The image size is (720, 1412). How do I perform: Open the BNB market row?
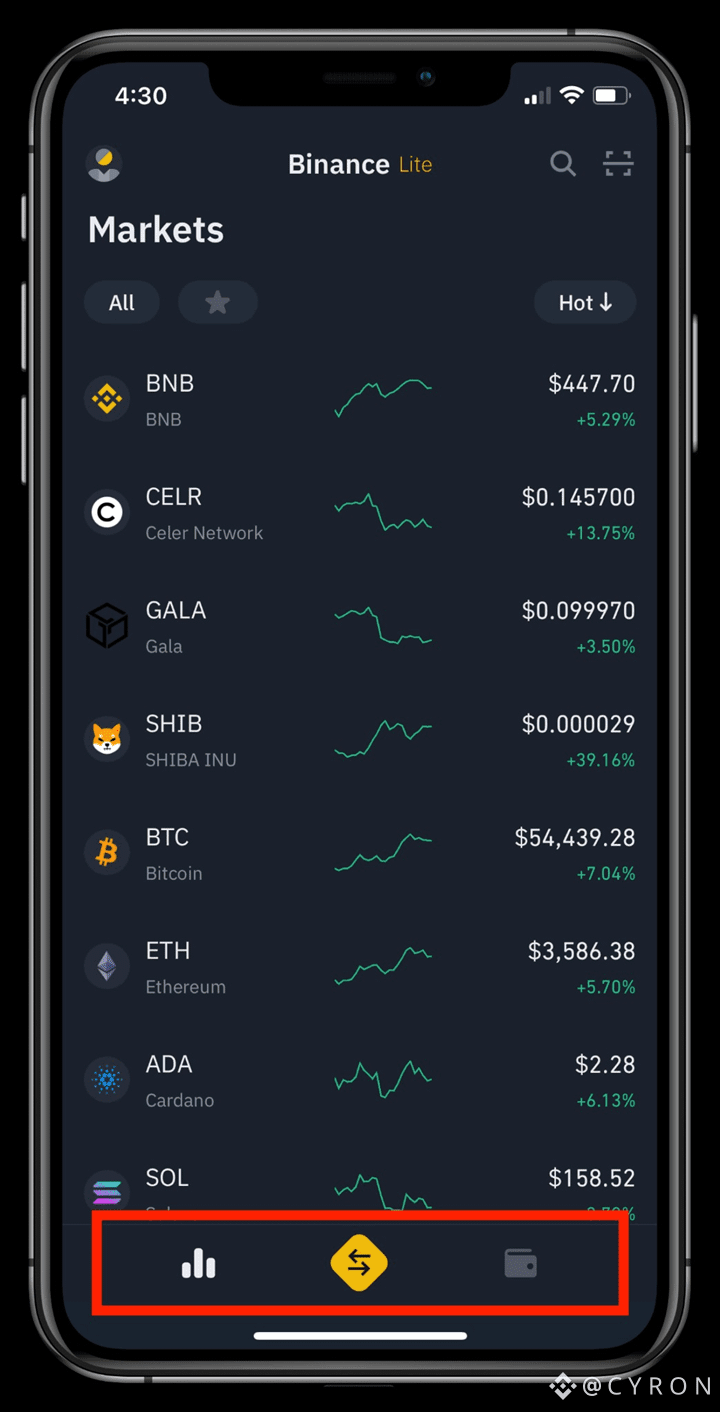coord(360,400)
